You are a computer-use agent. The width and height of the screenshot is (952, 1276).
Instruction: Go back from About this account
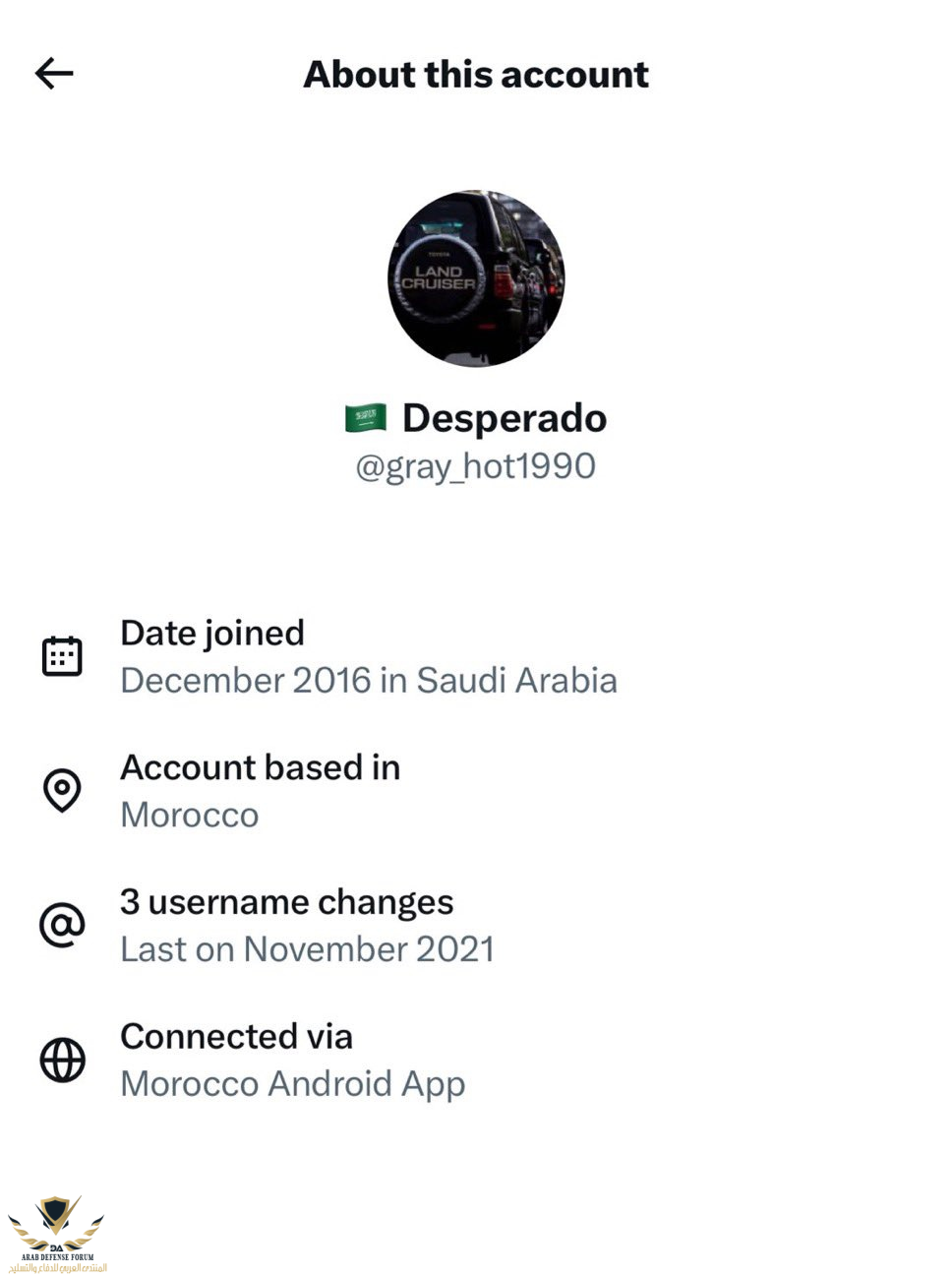(x=54, y=73)
